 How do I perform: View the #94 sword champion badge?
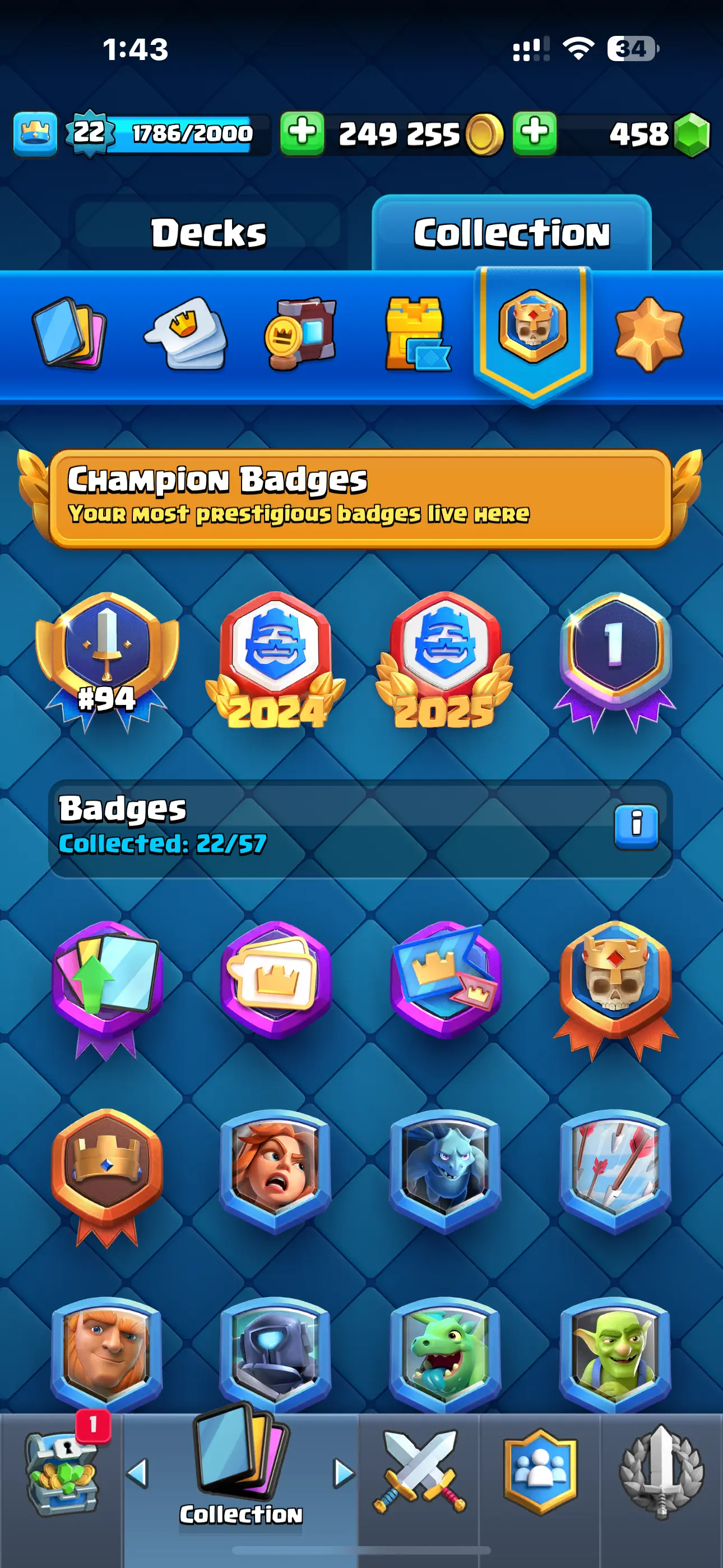tap(107, 661)
